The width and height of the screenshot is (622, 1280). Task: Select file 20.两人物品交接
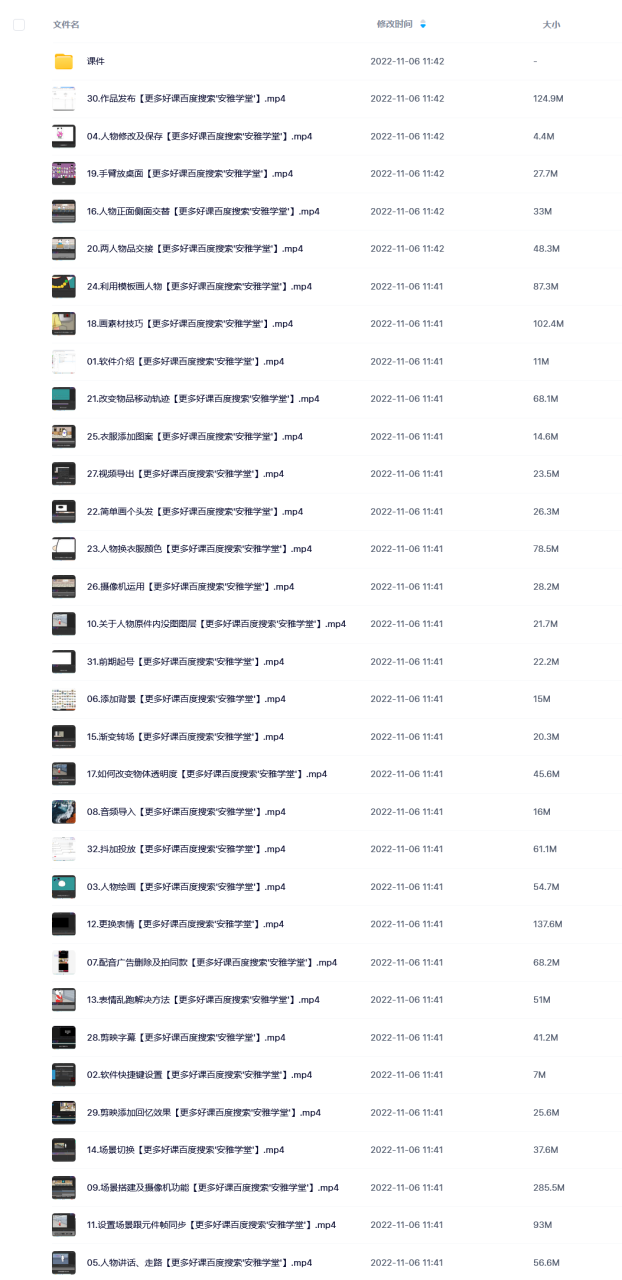pyautogui.click(x=195, y=249)
